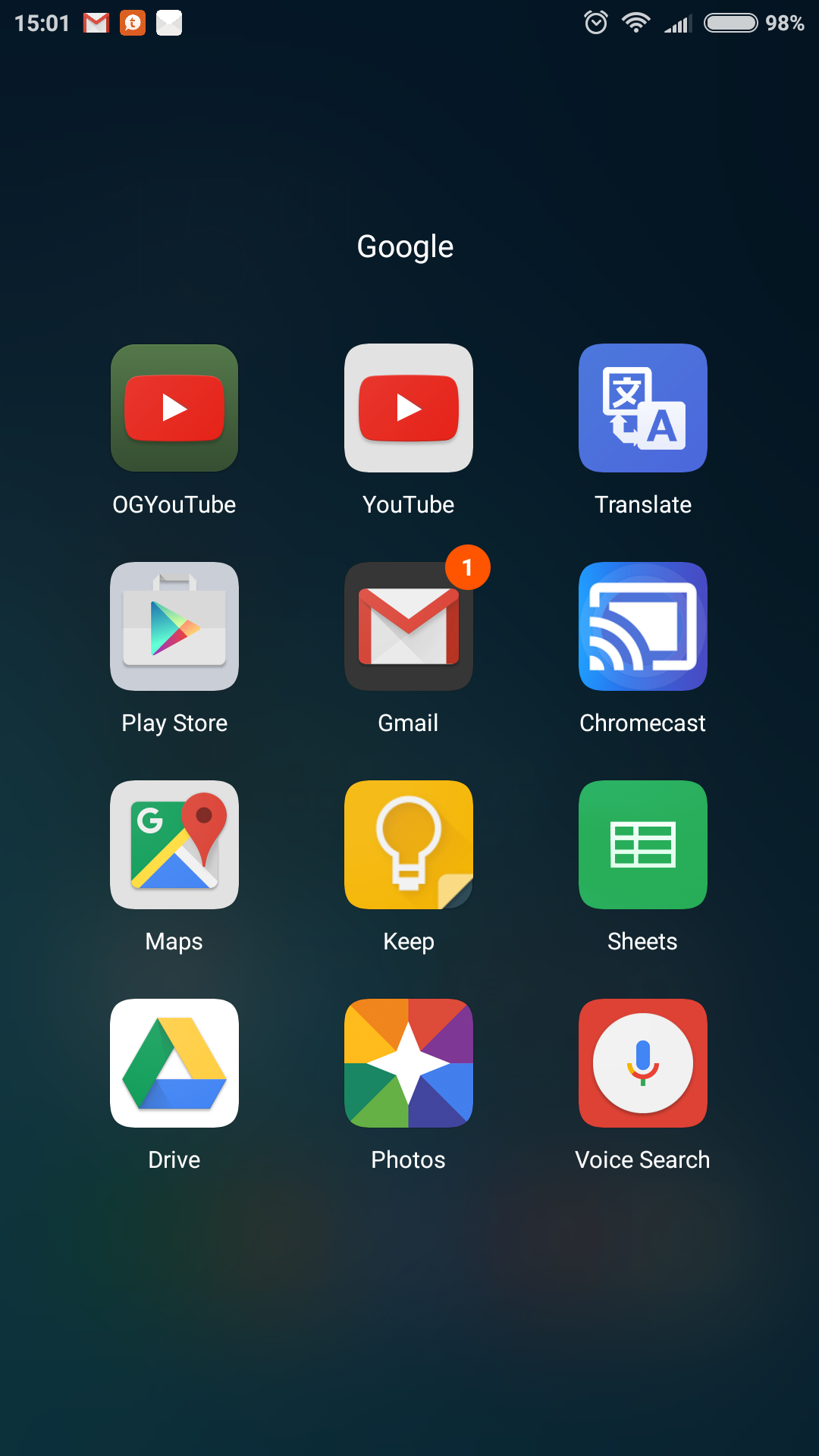This screenshot has height=1456, width=819.
Task: Launch Google Sheets
Action: 643,845
